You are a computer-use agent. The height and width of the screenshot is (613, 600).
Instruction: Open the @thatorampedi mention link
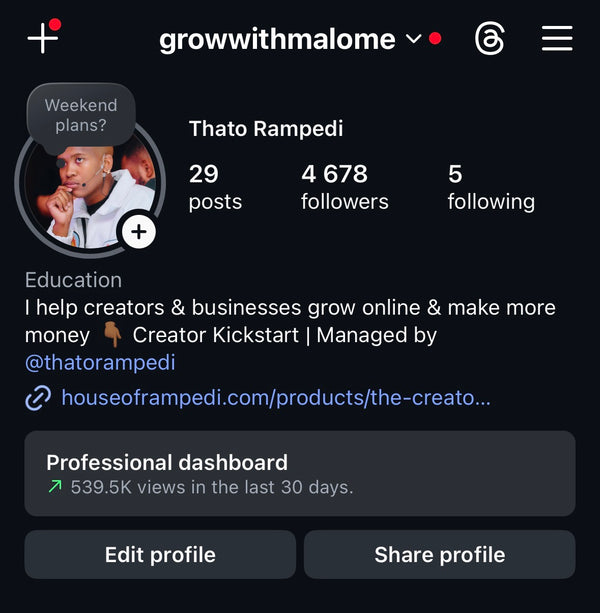tap(100, 363)
